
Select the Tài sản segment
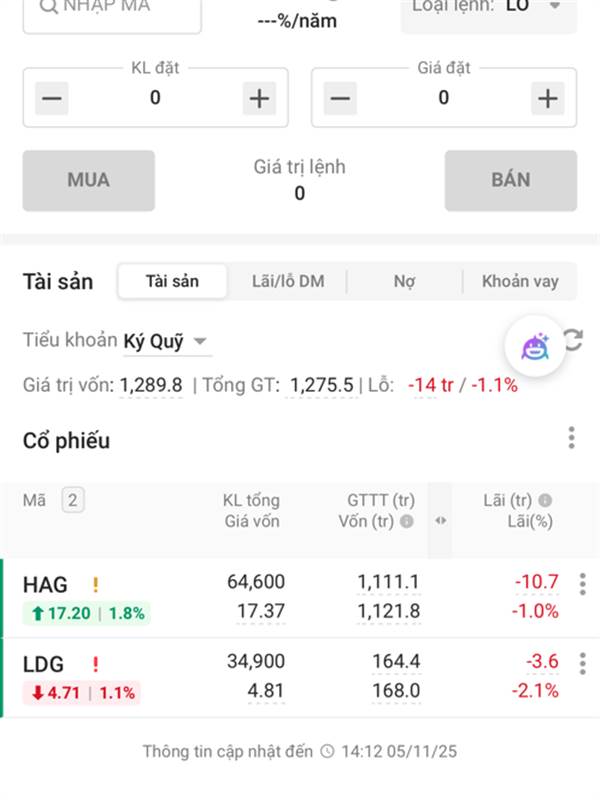[x=172, y=281]
